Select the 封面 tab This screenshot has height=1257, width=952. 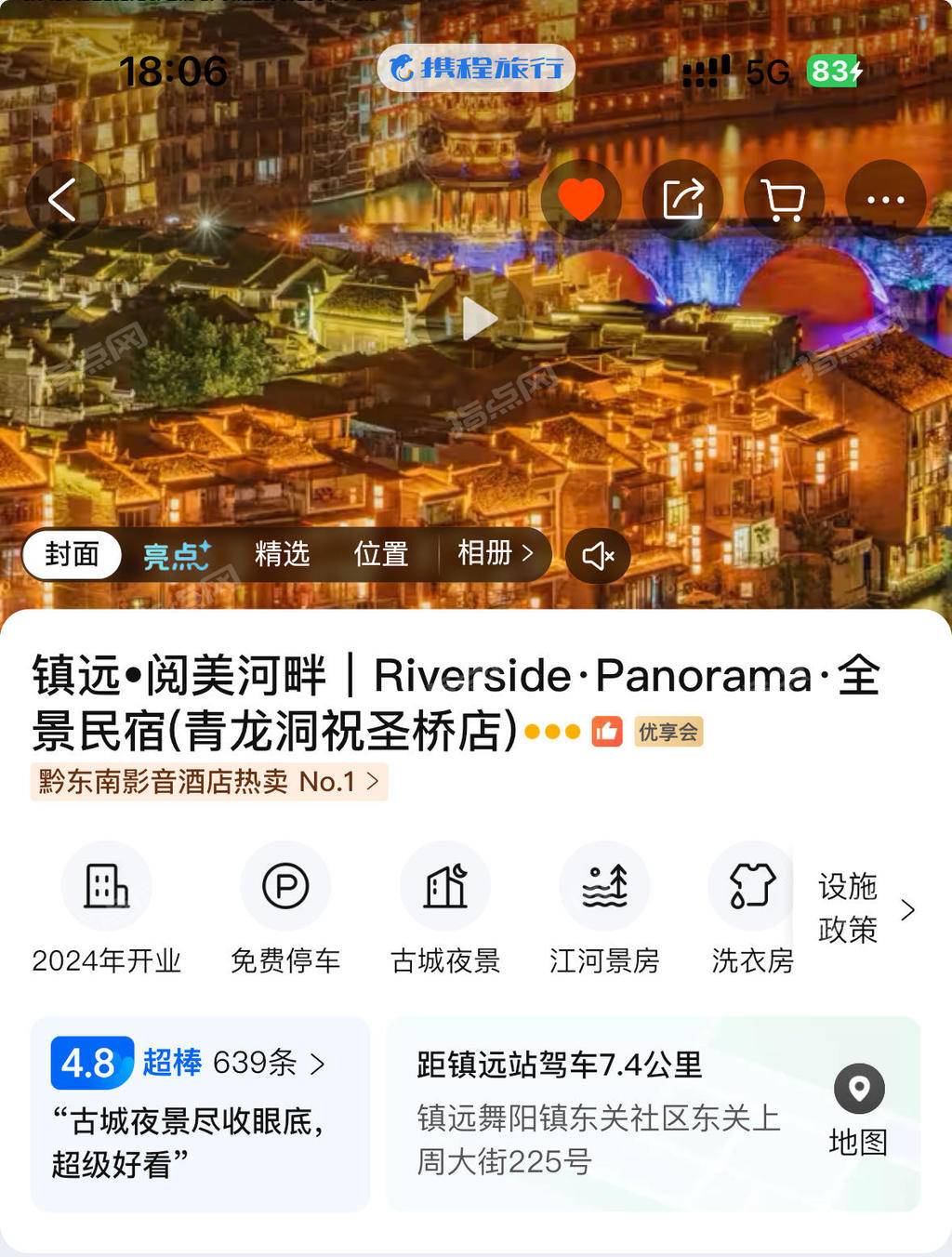point(73,555)
